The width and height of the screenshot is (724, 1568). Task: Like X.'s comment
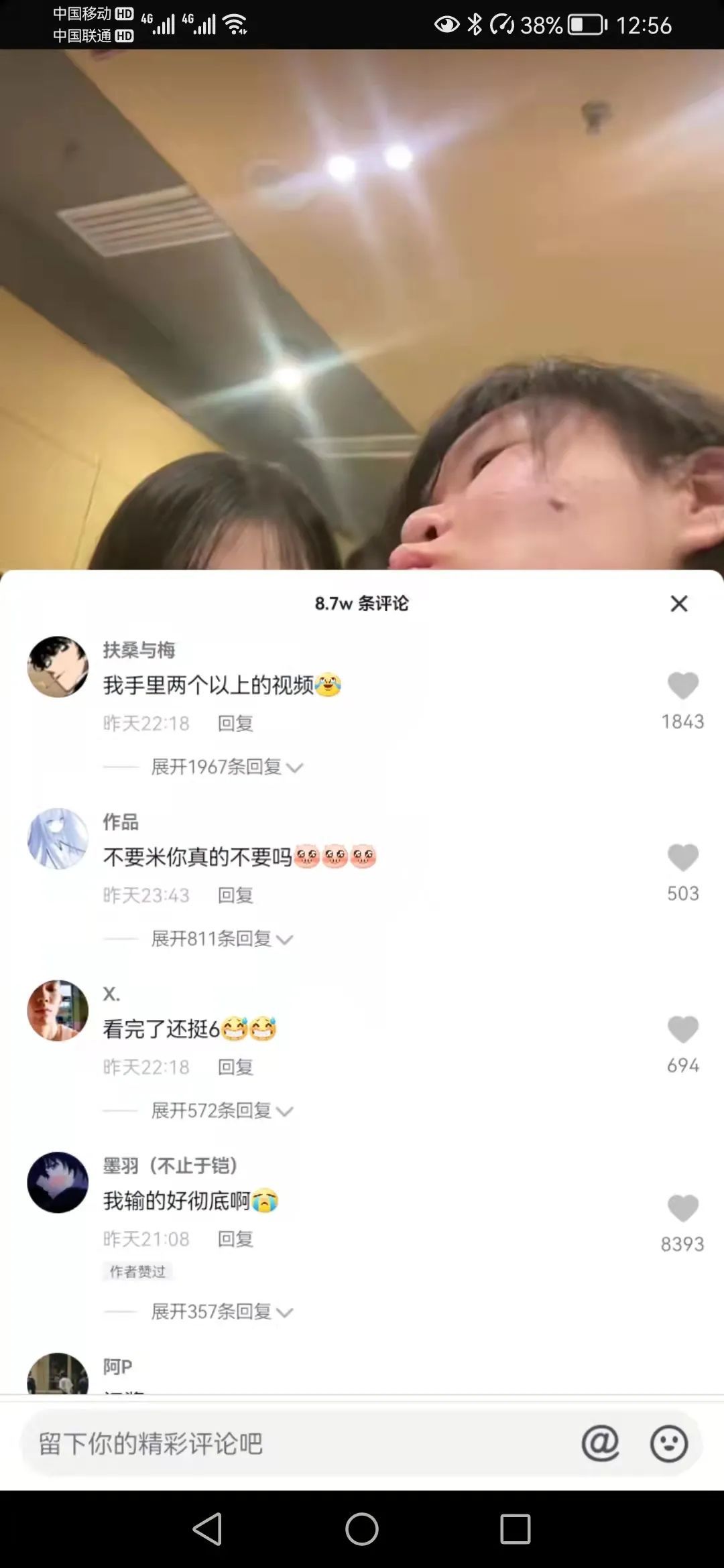682,1030
